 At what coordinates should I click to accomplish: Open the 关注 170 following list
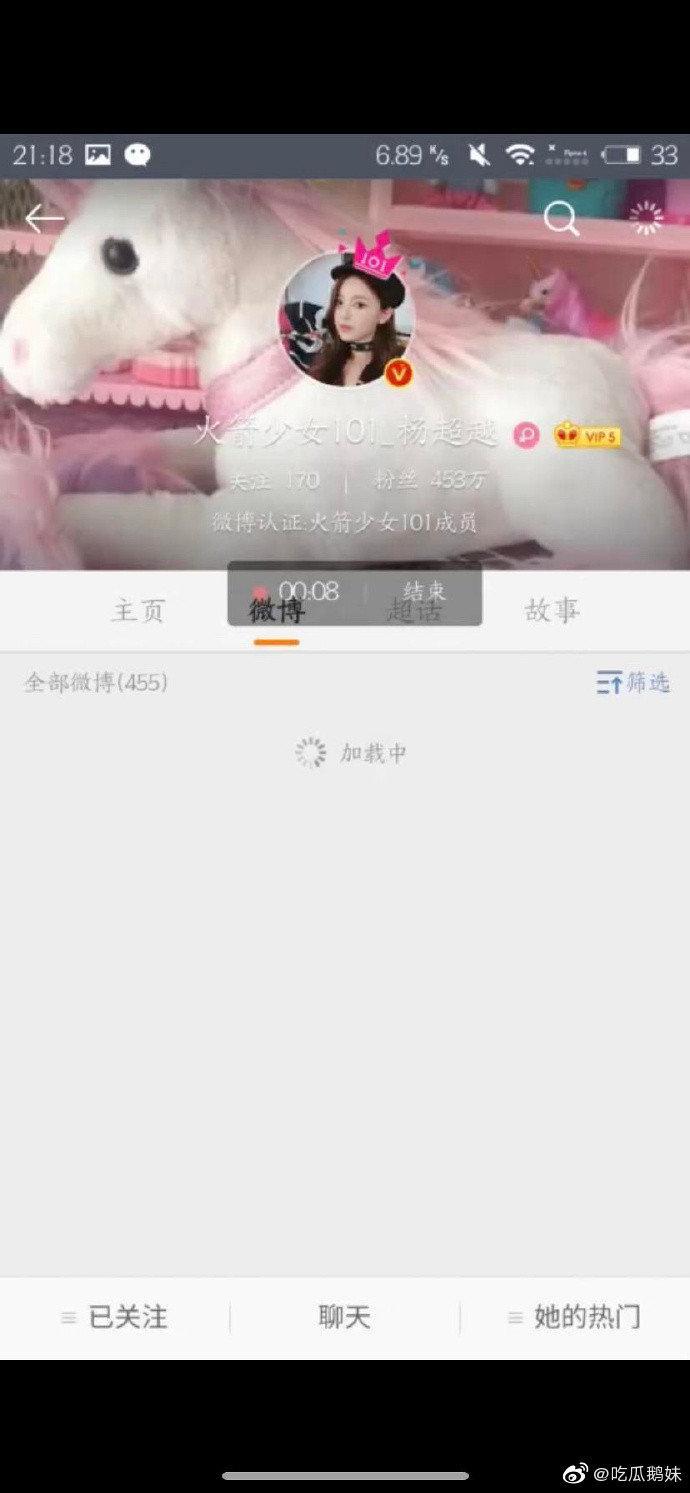pos(275,481)
